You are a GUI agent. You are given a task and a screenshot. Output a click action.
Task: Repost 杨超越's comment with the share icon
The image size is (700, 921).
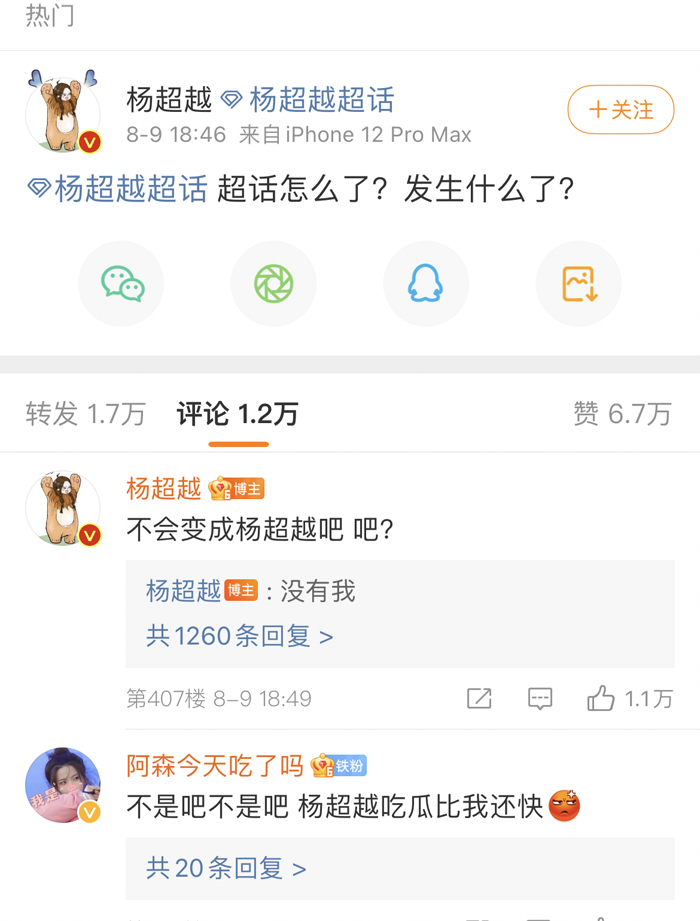(479, 699)
